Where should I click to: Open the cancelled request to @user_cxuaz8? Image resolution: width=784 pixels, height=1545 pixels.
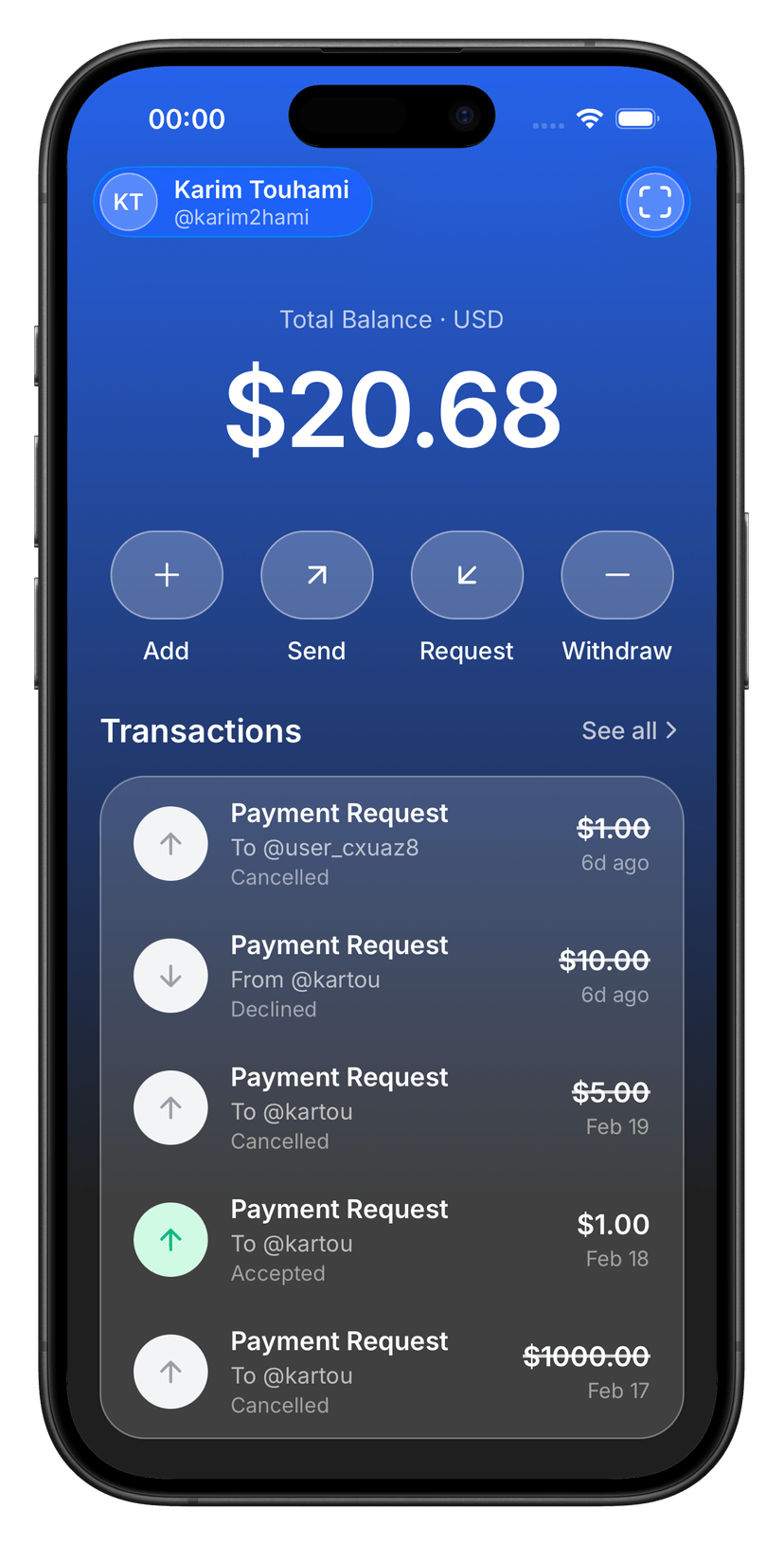391,844
